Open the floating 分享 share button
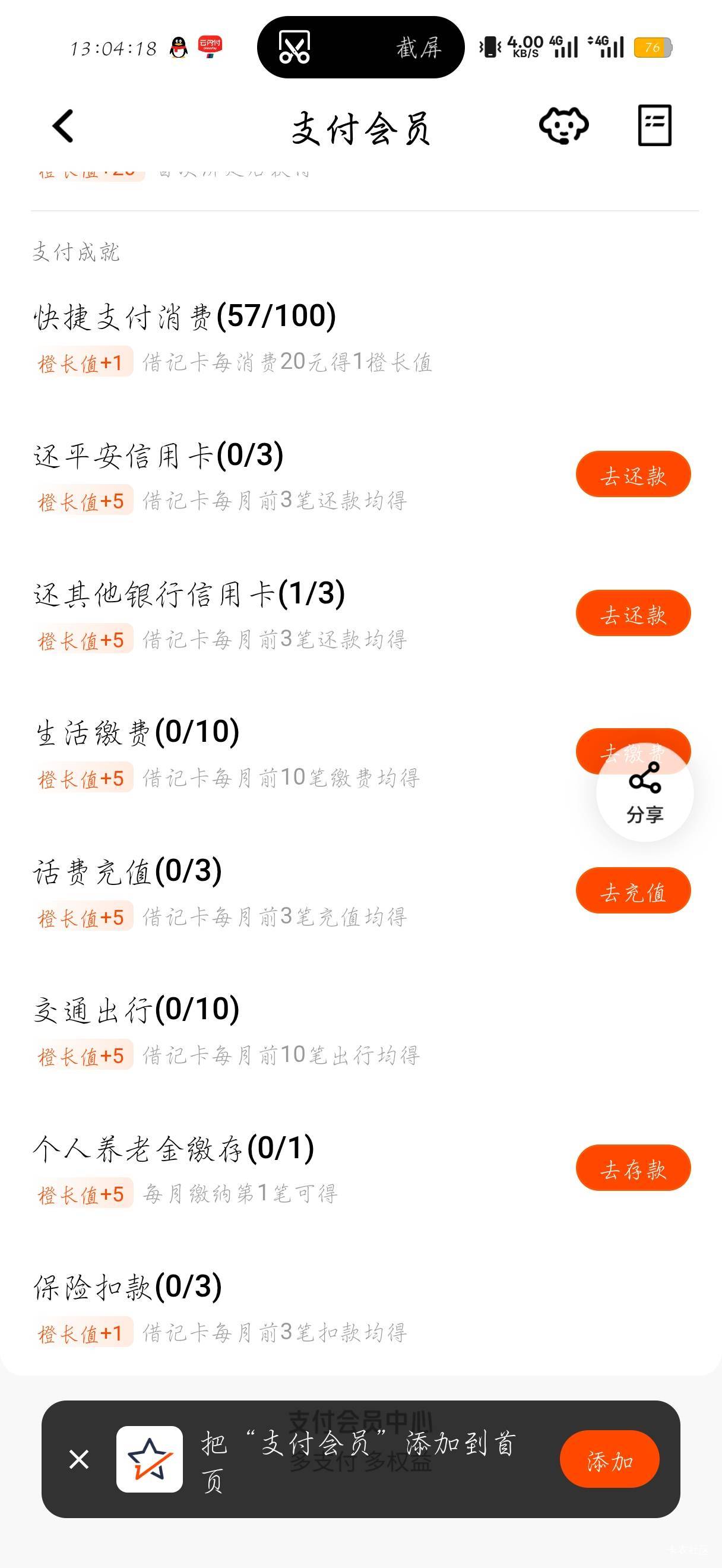This screenshot has height=1568, width=722. pos(645,794)
